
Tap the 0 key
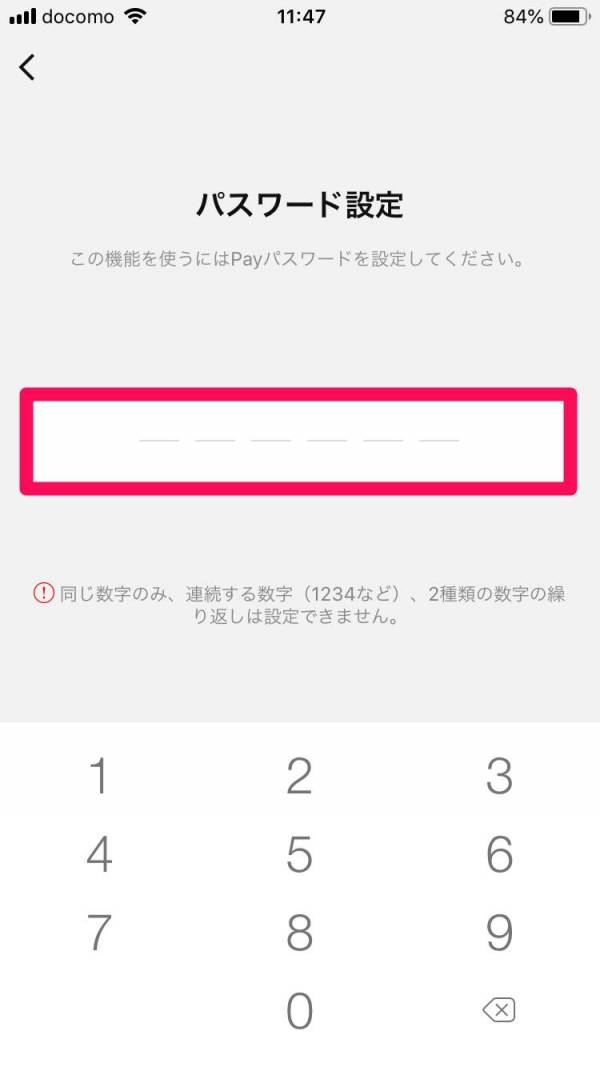point(299,1011)
